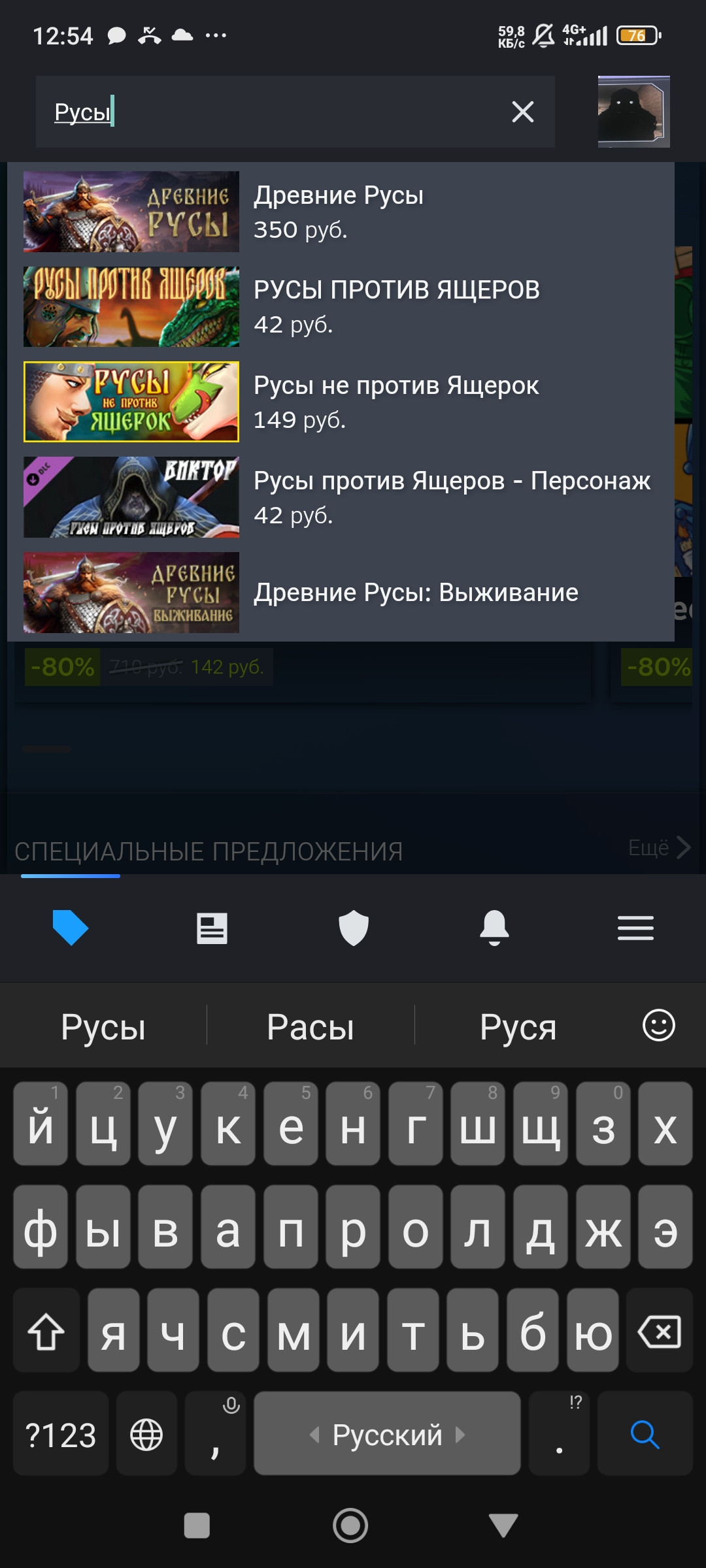Screen dimensions: 706x1568
Task: Tap the search field containing "Русы"
Action: pyautogui.click(x=275, y=112)
